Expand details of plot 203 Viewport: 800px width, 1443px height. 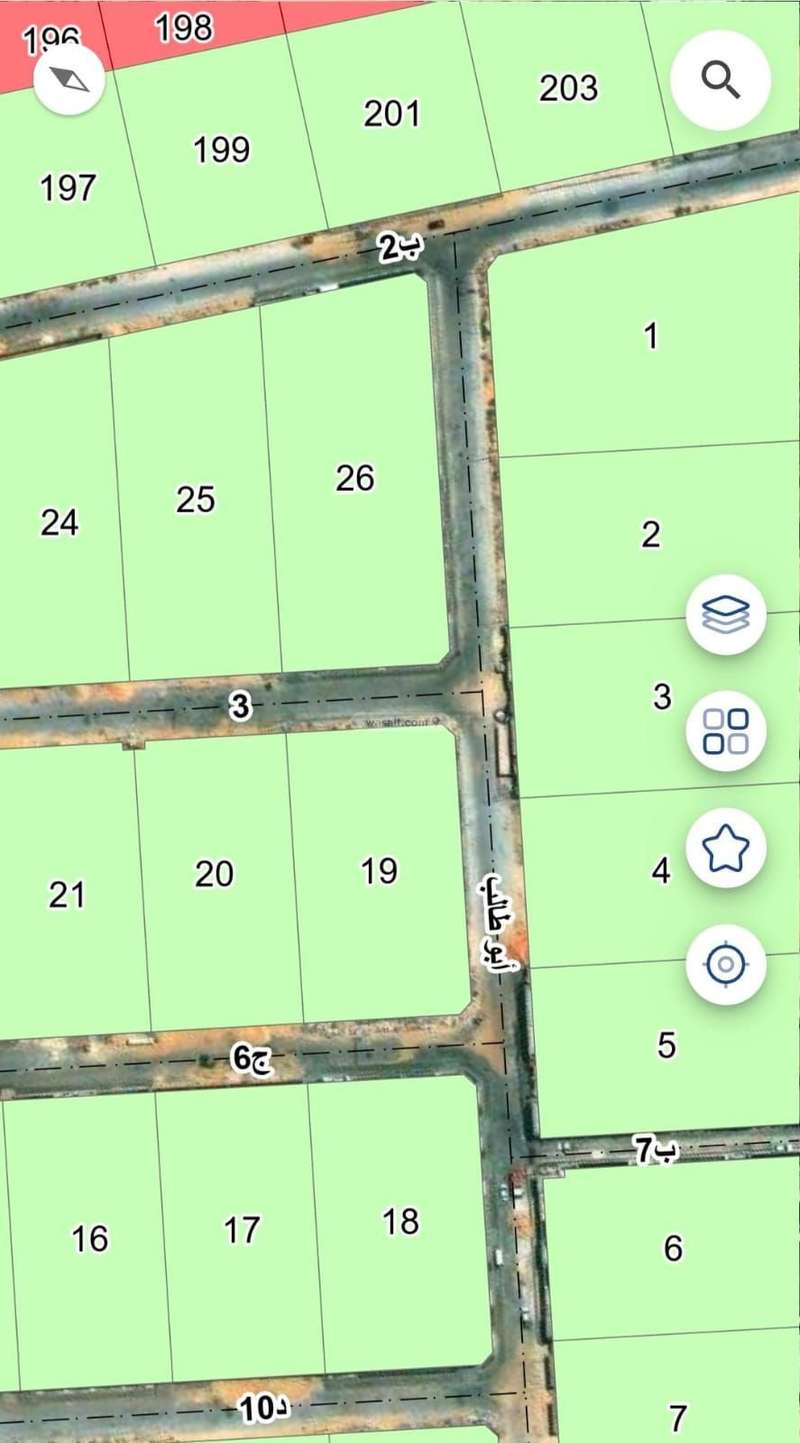pos(570,89)
